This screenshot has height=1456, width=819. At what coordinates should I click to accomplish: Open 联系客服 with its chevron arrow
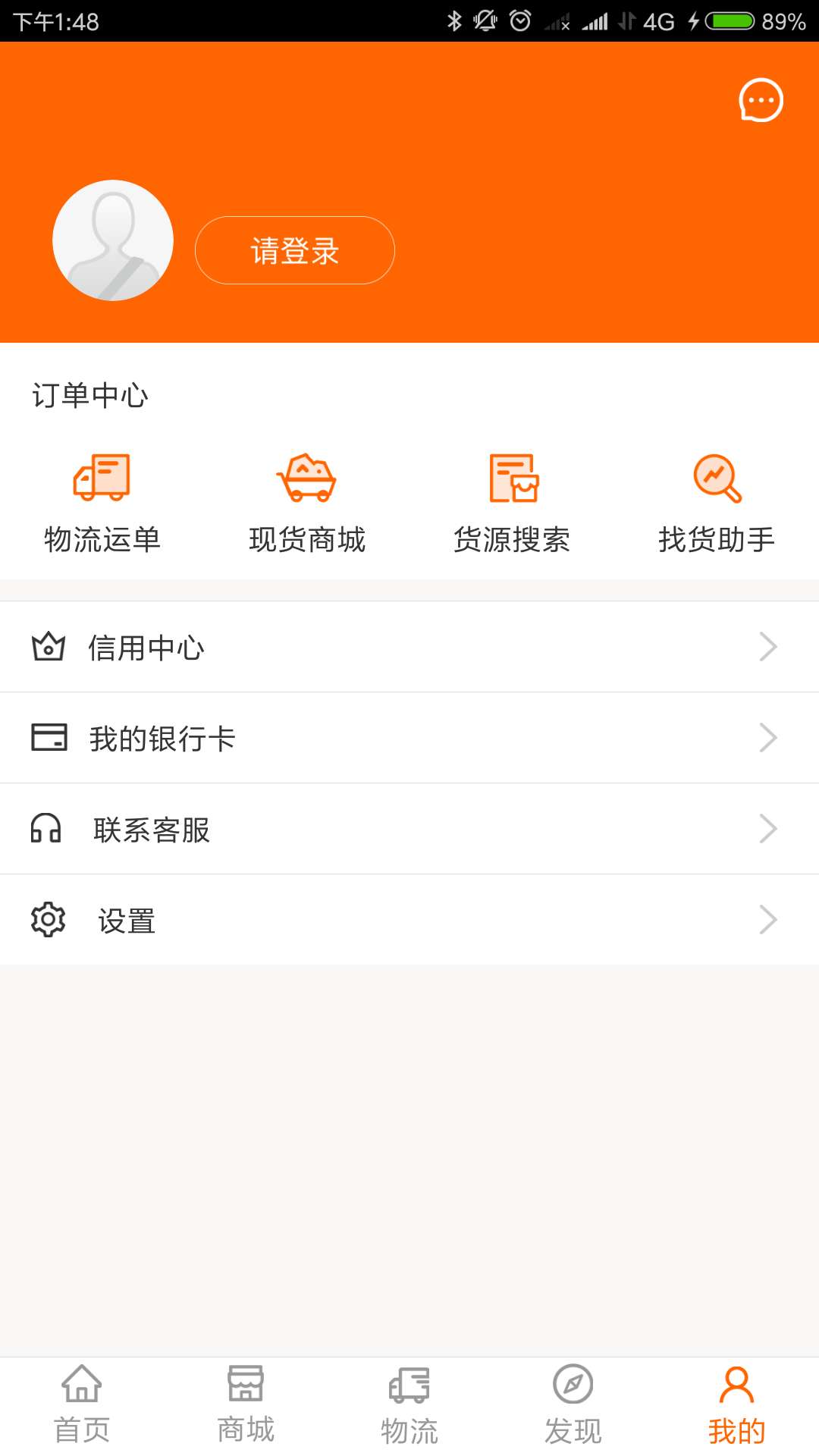tap(767, 829)
